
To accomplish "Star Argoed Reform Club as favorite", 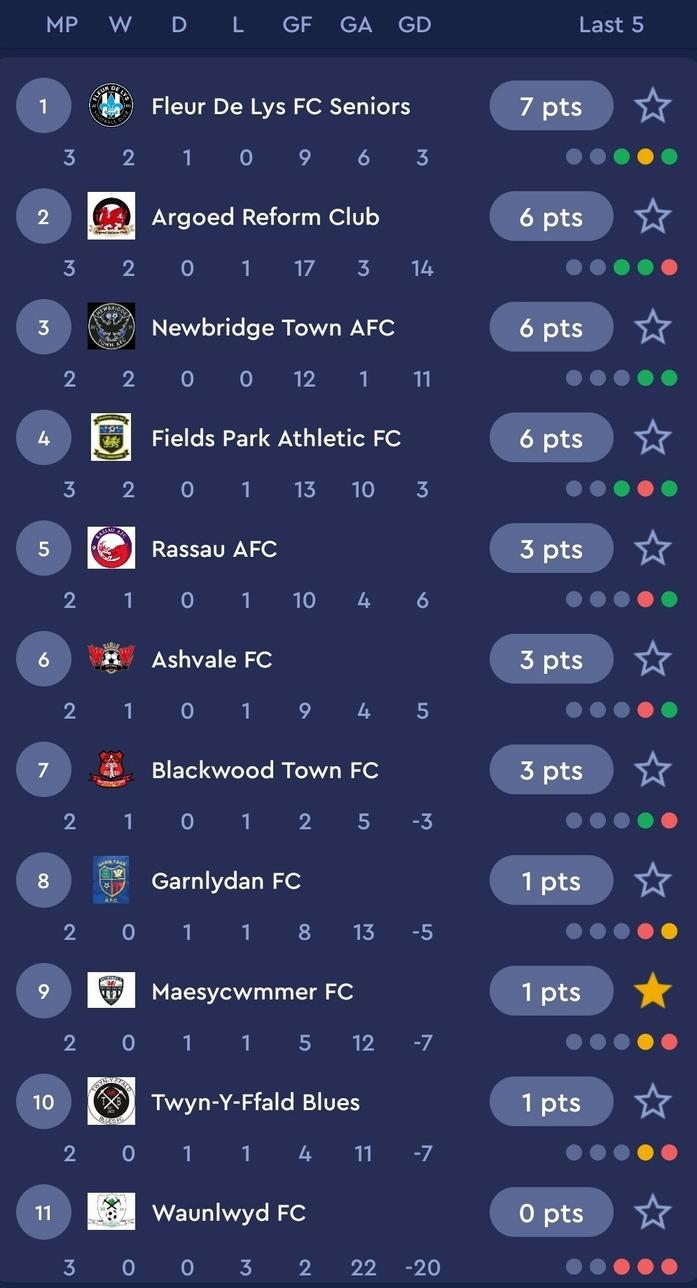I will click(652, 216).
